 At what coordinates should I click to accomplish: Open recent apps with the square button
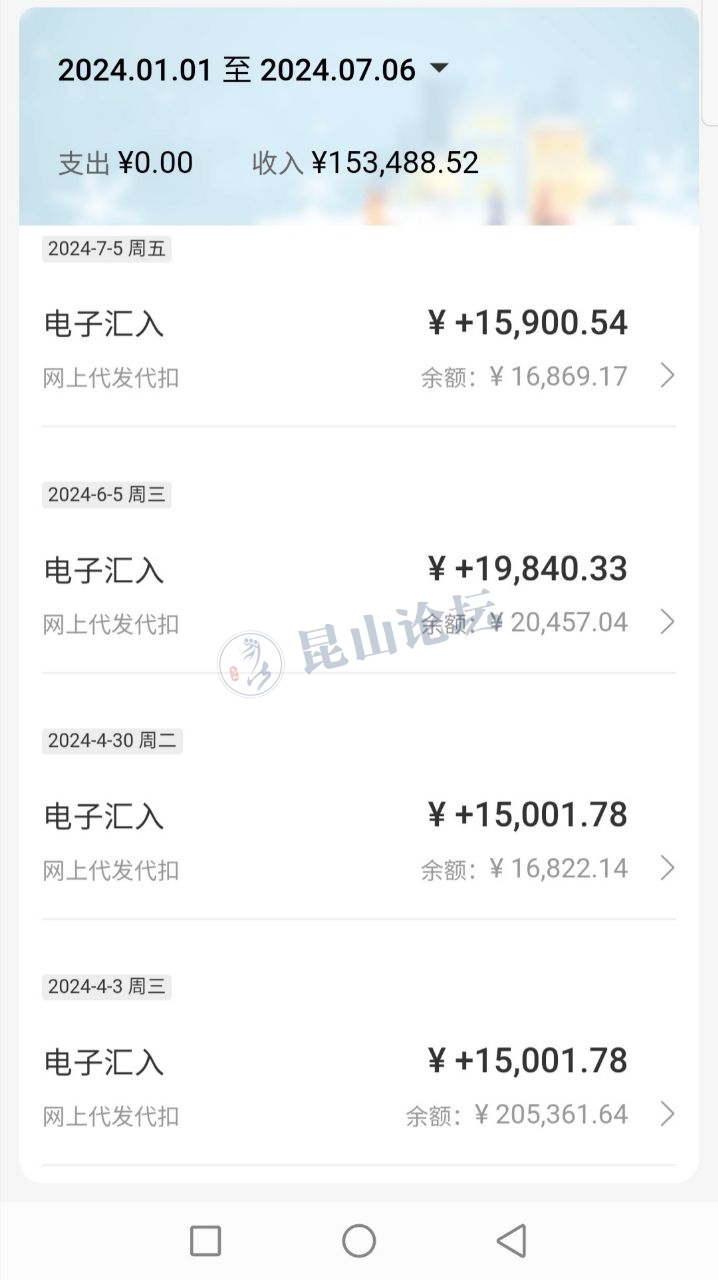click(205, 1241)
